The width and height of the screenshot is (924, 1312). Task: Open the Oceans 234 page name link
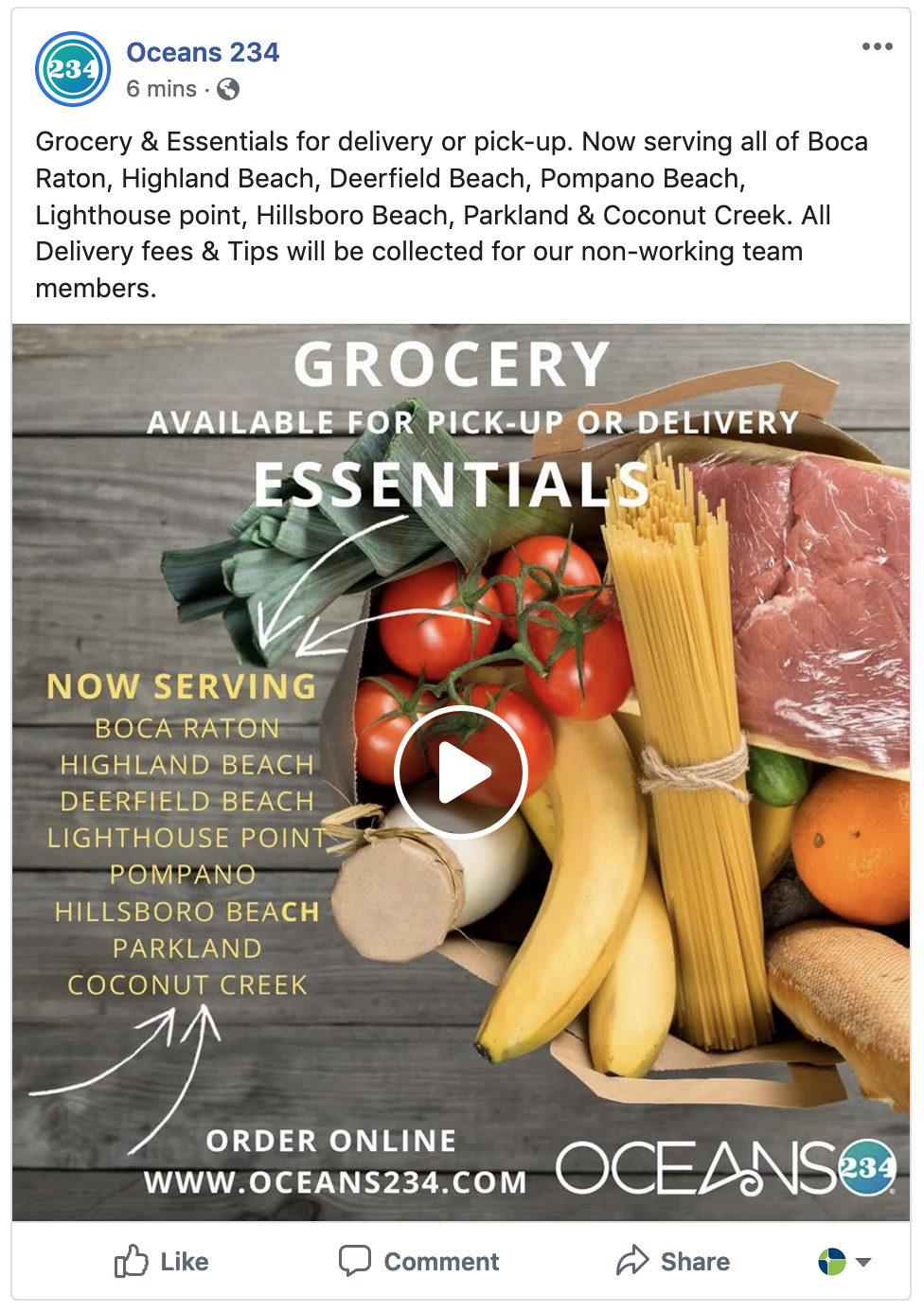203,52
